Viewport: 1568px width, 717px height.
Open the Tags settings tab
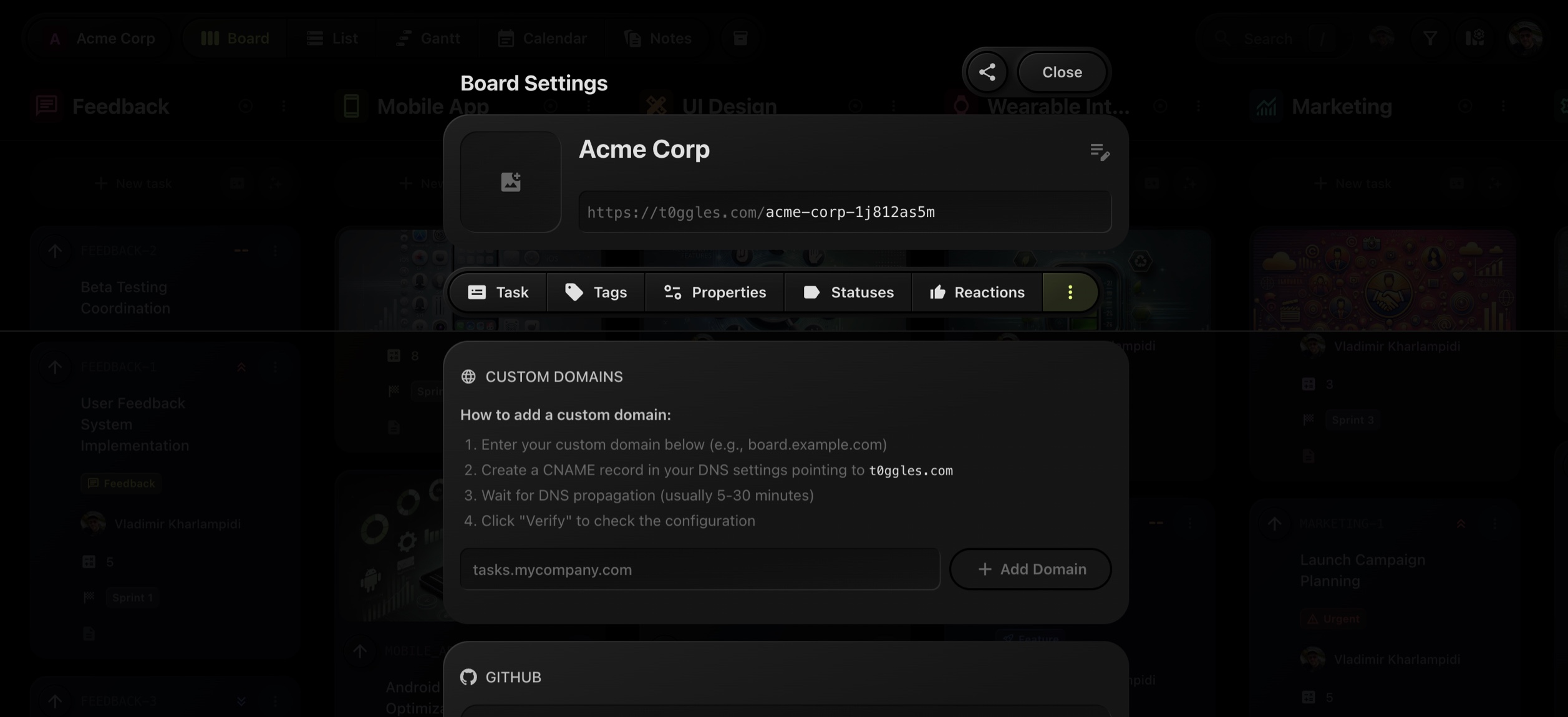pos(596,292)
